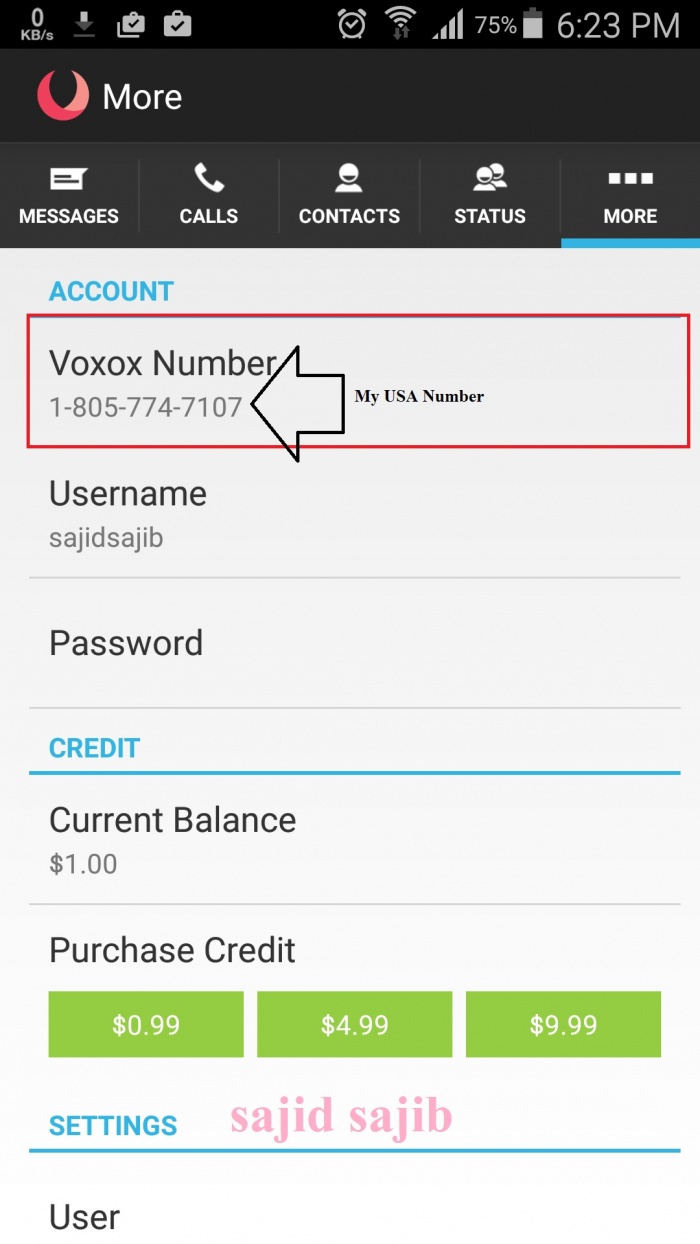Screen dimensions: 700x1244
Task: Open the Calls tab
Action: 208,196
